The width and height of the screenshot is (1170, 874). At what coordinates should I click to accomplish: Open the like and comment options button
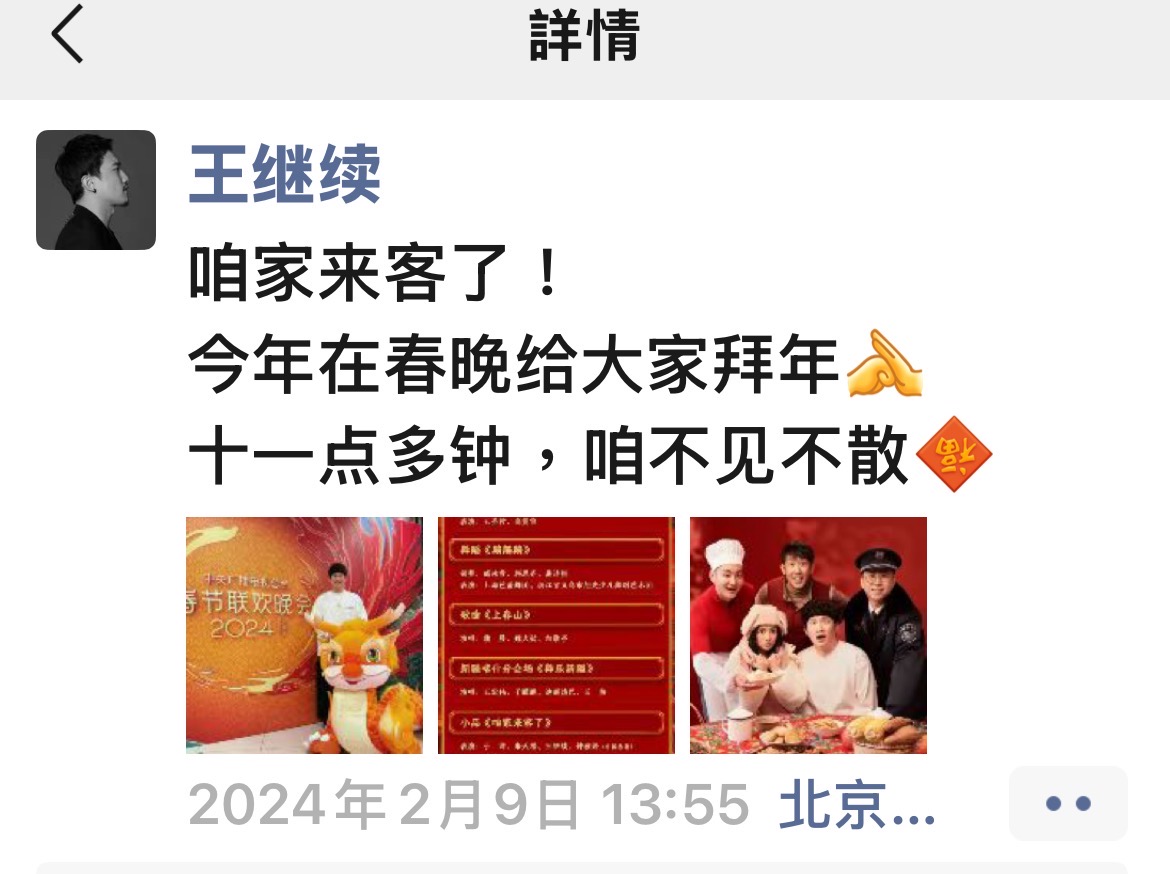pyautogui.click(x=1067, y=803)
